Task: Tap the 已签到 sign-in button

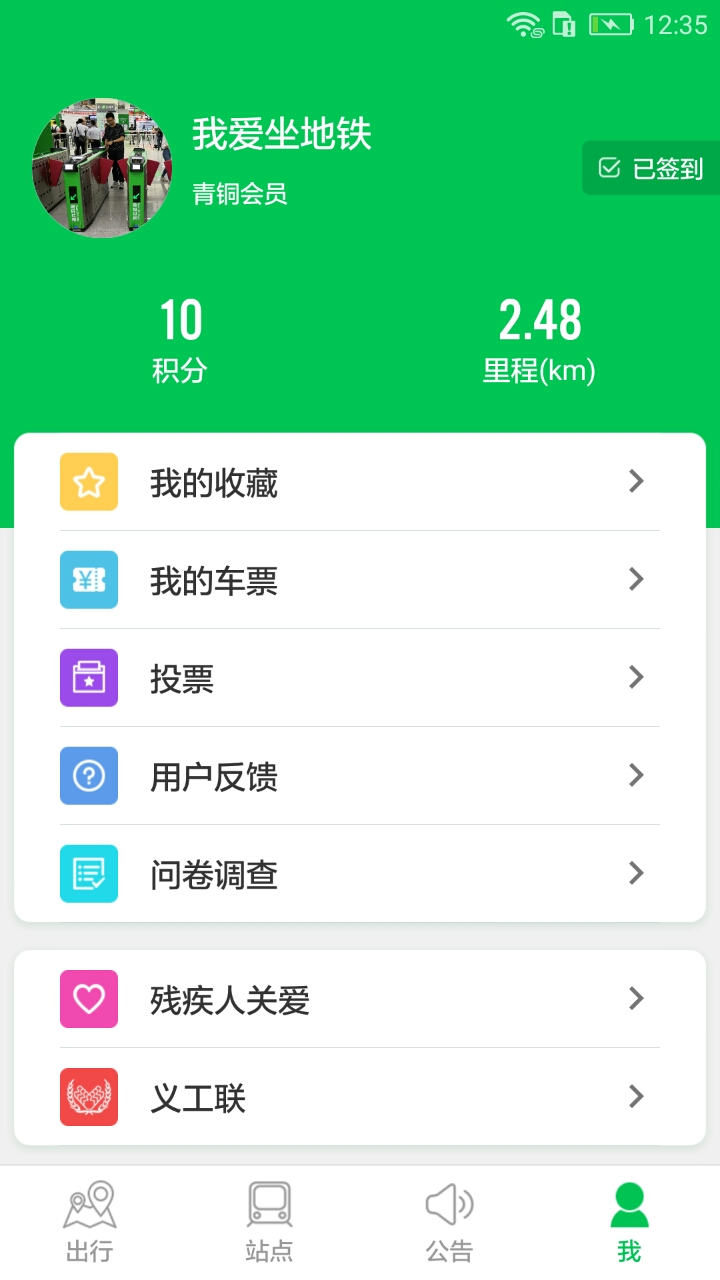Action: (655, 168)
